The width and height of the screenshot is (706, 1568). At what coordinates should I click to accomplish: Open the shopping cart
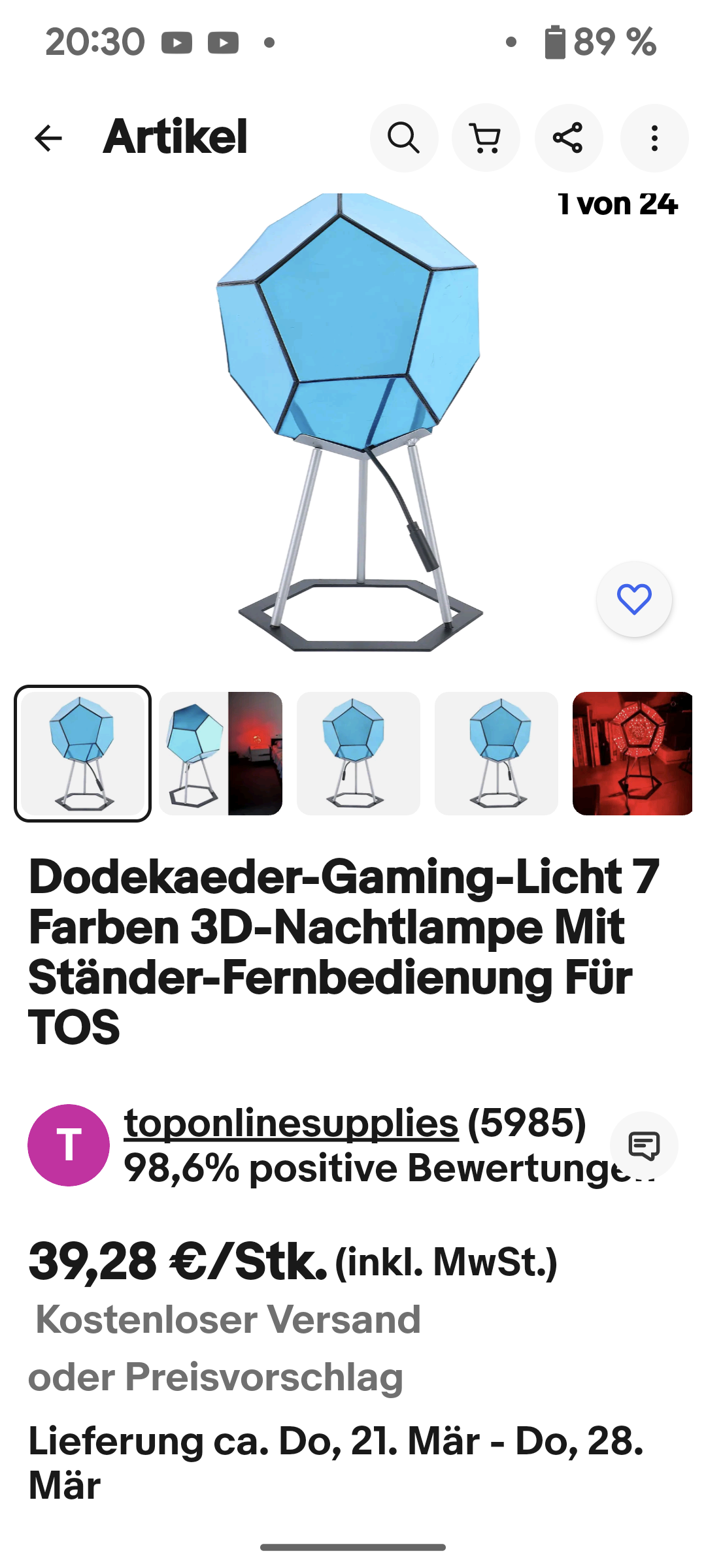pyautogui.click(x=486, y=139)
